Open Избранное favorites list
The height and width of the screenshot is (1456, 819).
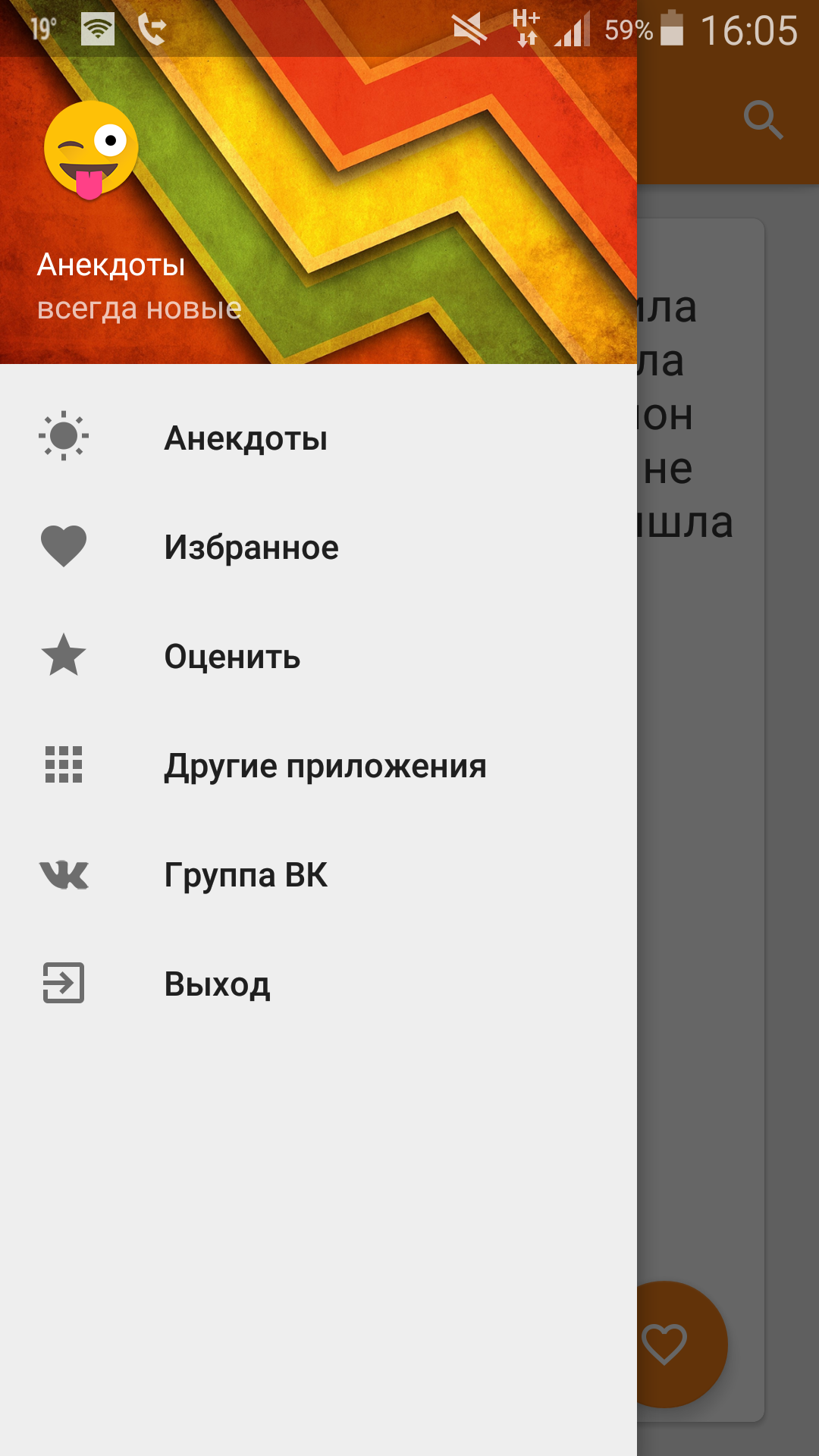point(318,547)
